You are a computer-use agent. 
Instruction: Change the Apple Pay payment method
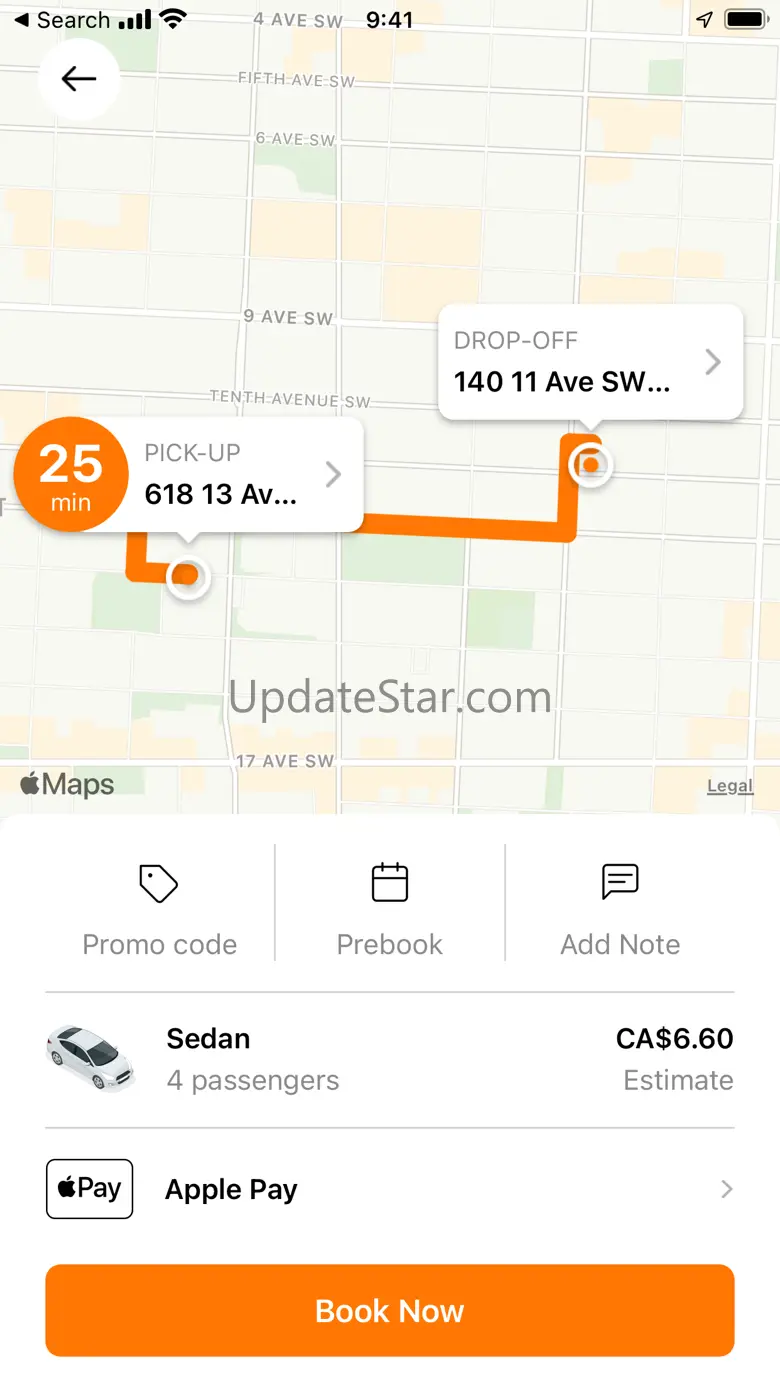tap(389, 1189)
